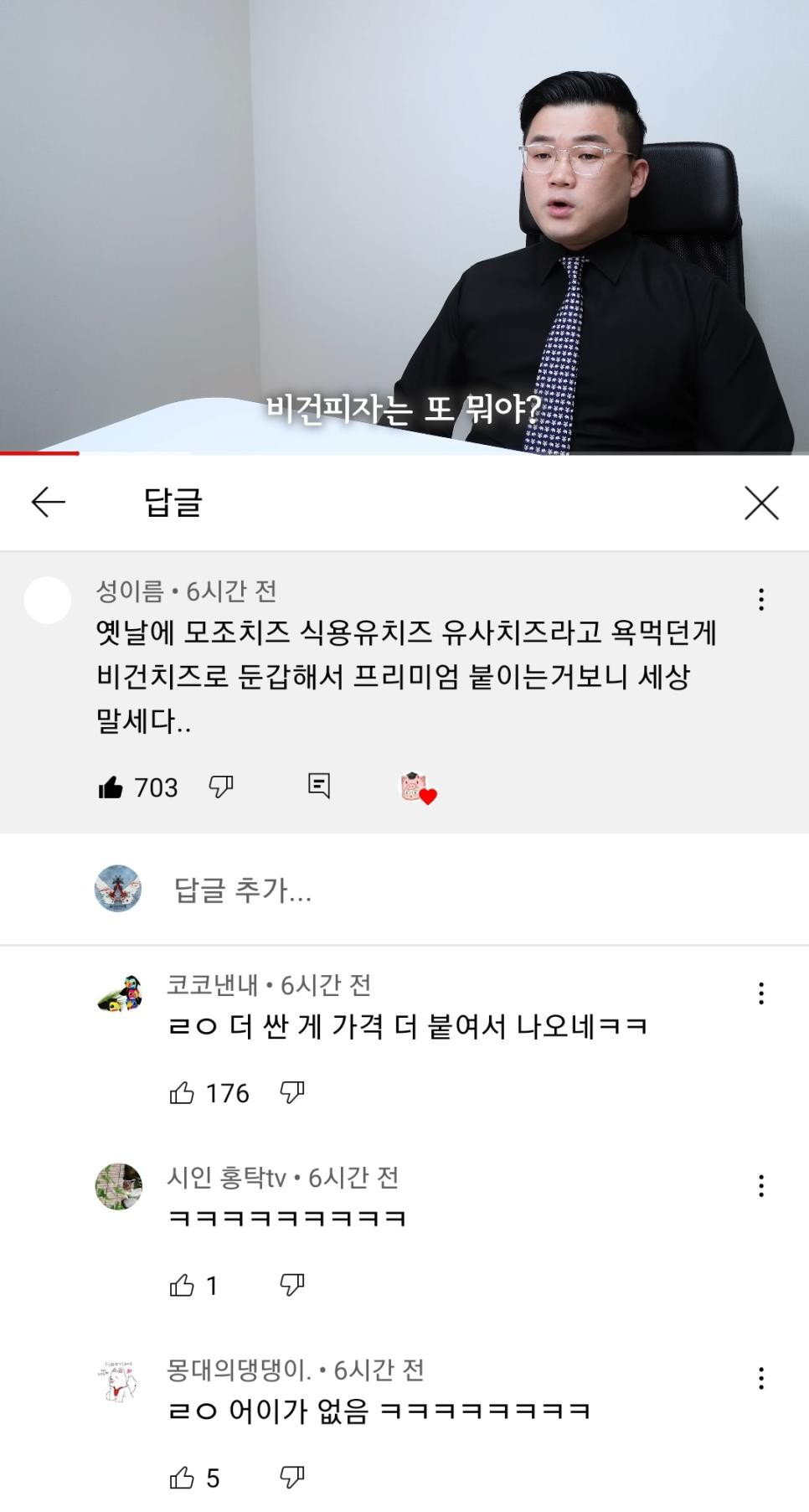
Task: Open the options menu for 시인 홍탁tv's reply
Action: pyautogui.click(x=760, y=1185)
